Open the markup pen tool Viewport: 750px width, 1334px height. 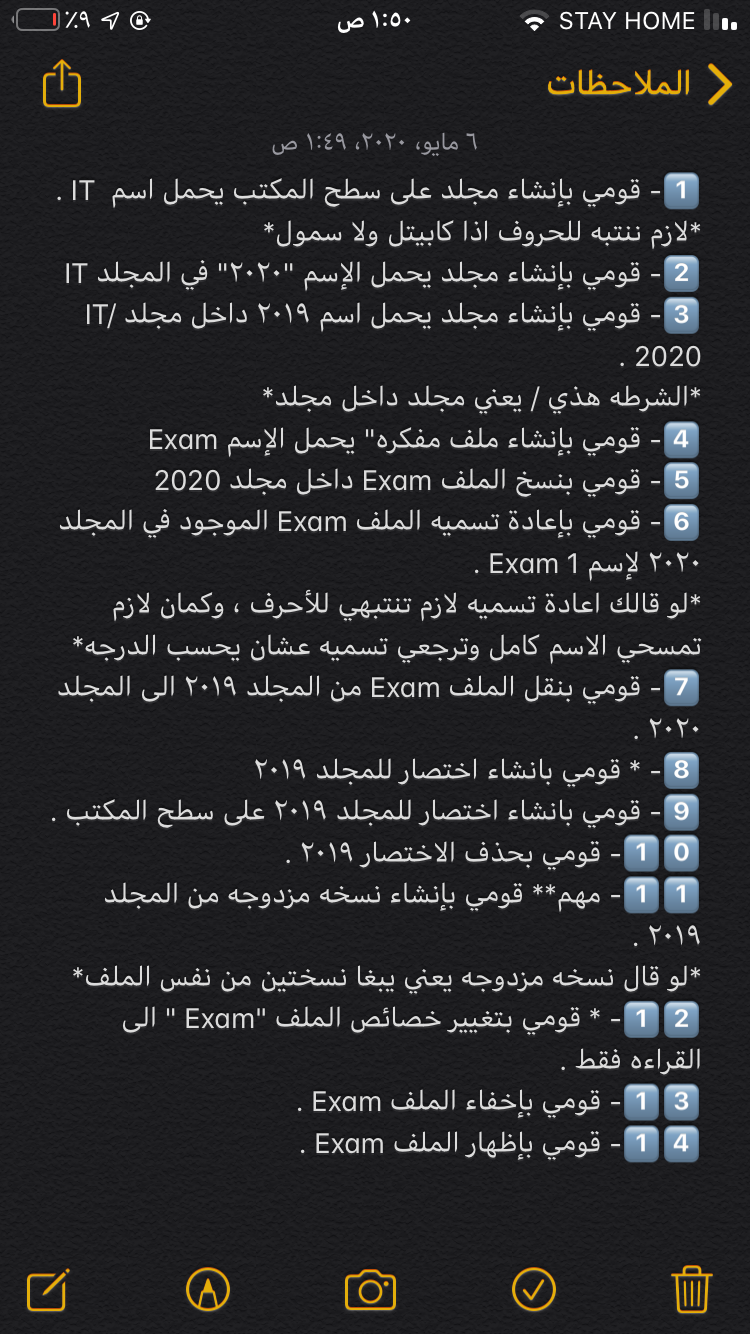tap(208, 1288)
